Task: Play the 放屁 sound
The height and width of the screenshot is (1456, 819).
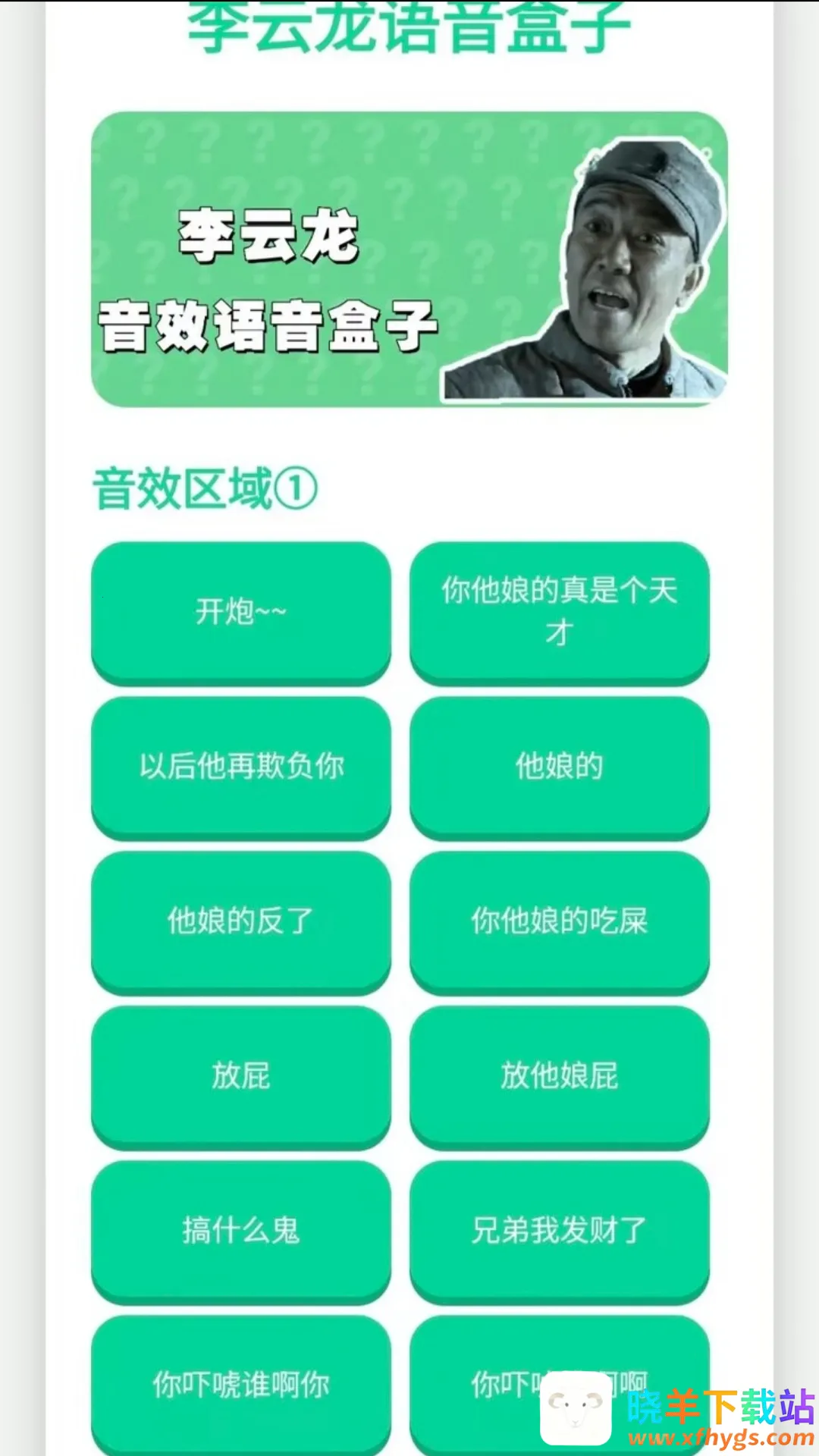Action: (241, 1075)
